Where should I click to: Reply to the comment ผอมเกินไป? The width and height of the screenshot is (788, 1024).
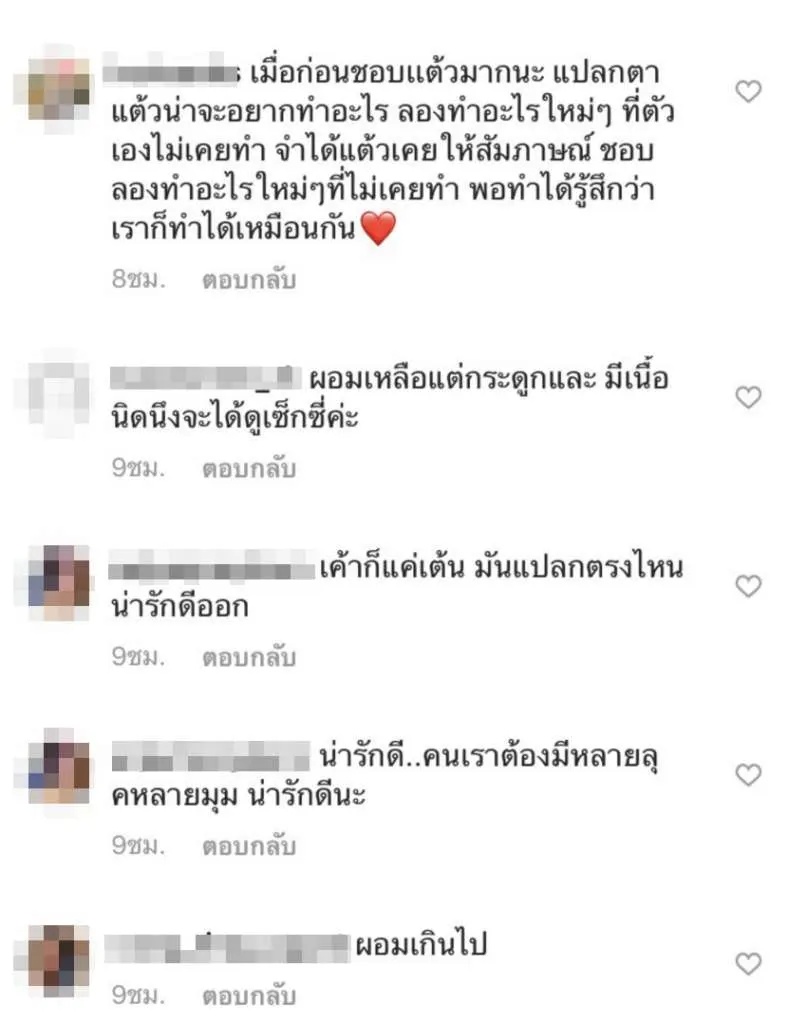tap(249, 996)
